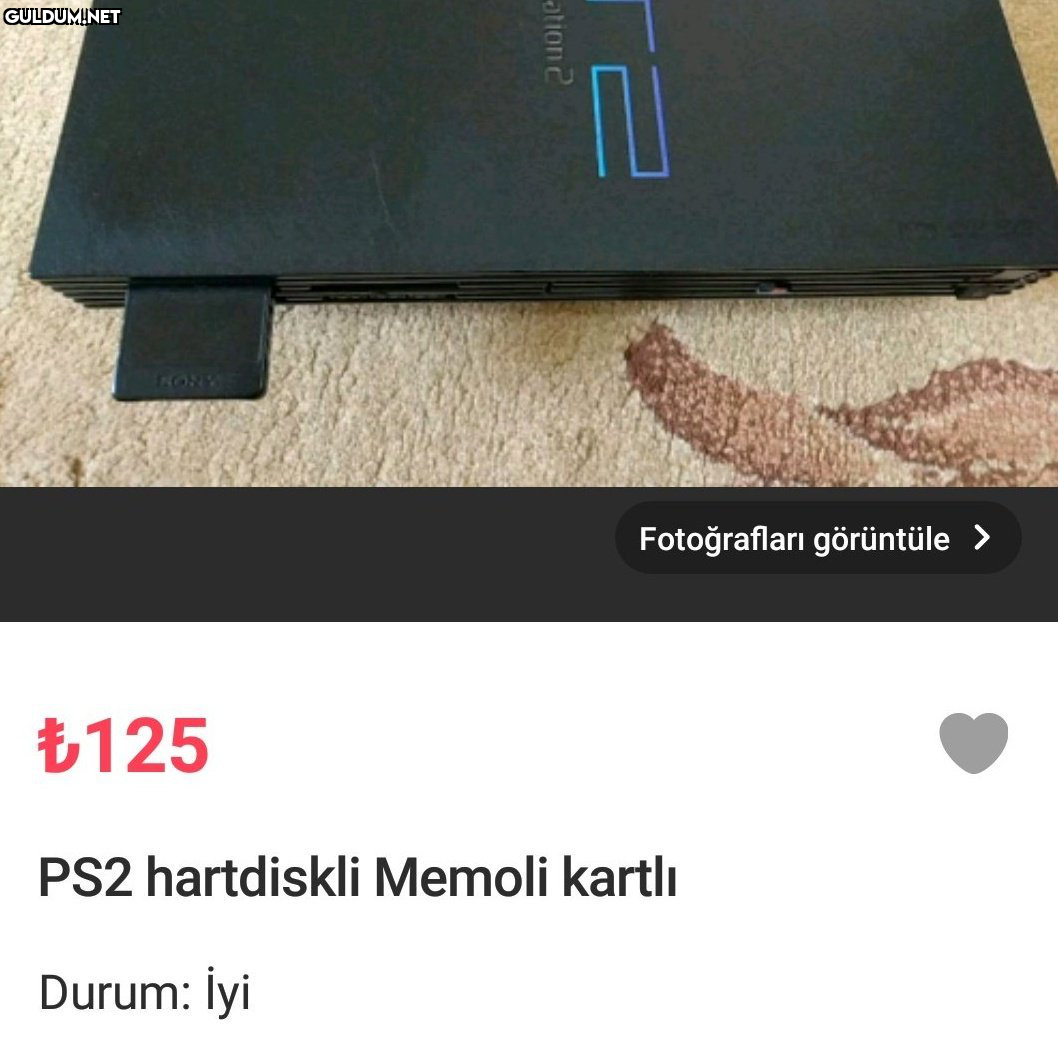Tap the Fotoğrafları görüntüle button

click(x=817, y=539)
